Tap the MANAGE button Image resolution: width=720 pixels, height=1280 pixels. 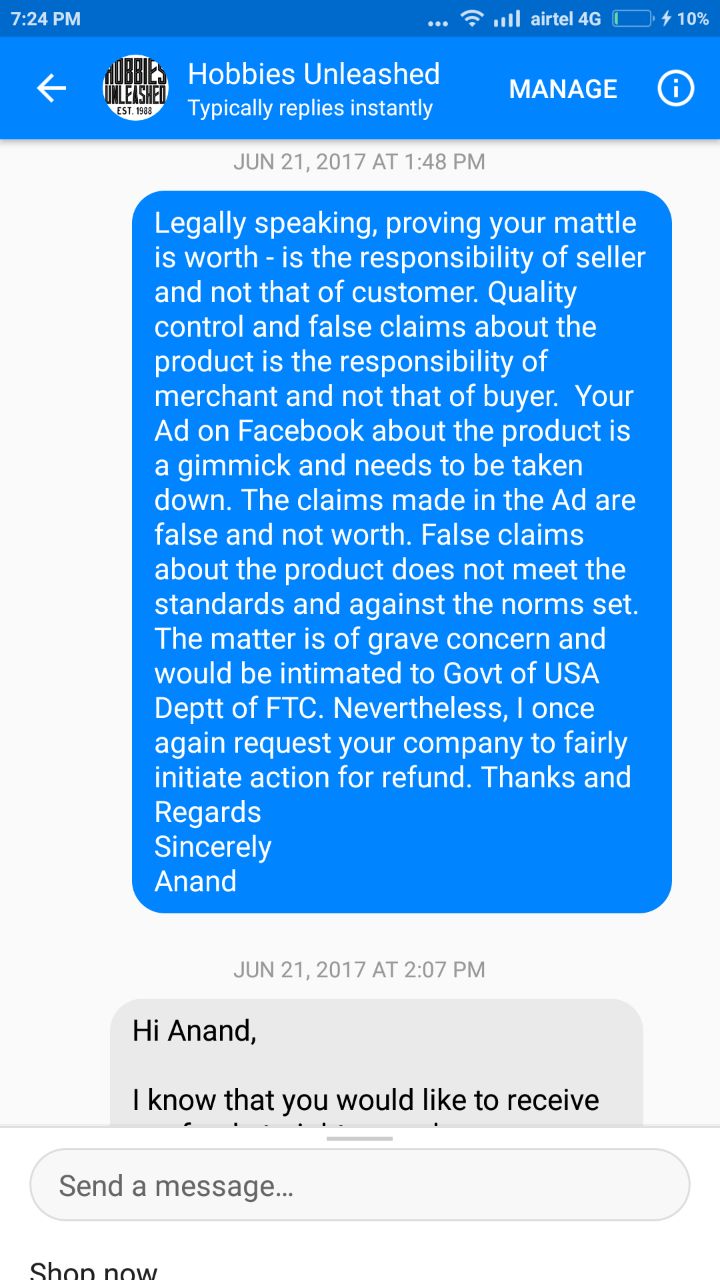point(563,89)
